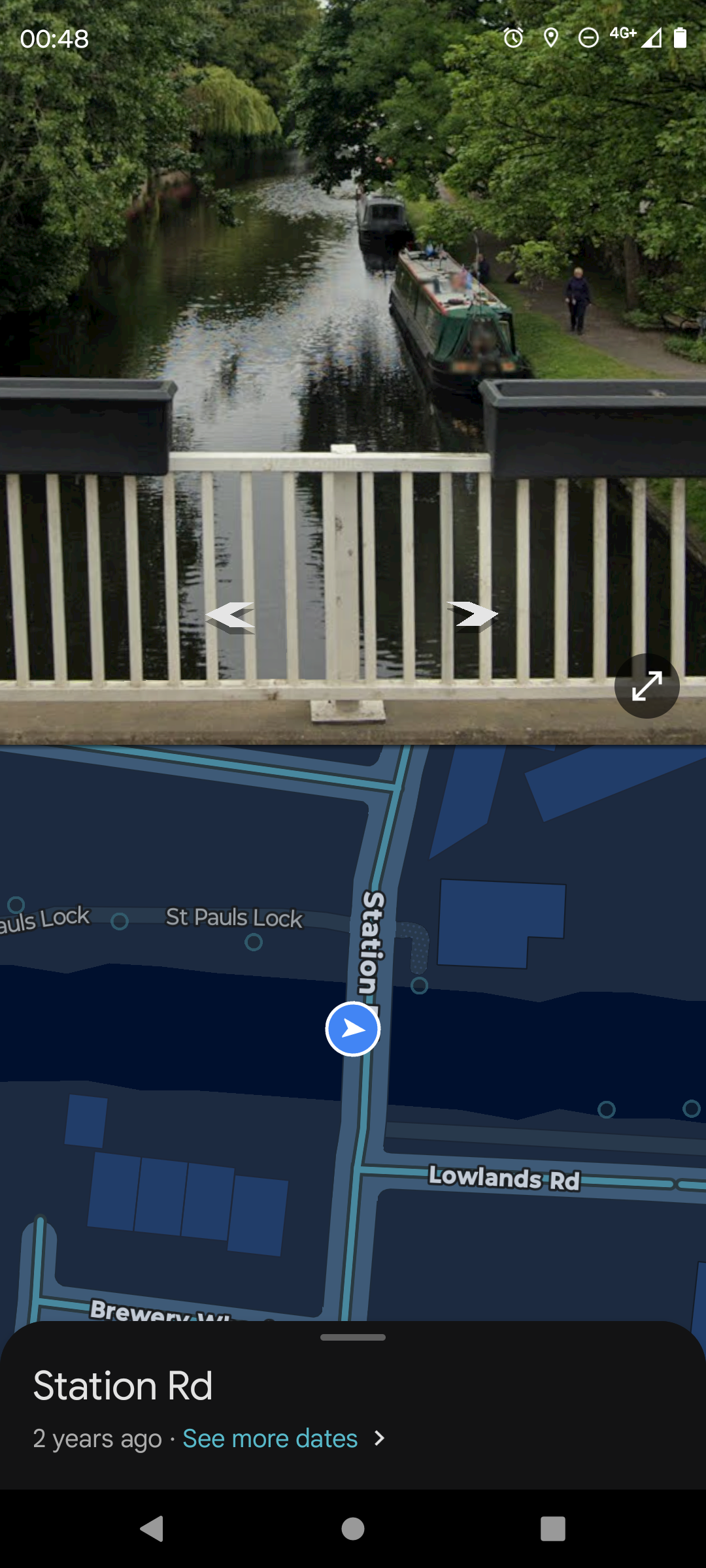Image resolution: width=706 pixels, height=1568 pixels.
Task: Expand Street View to full screen
Action: [647, 686]
